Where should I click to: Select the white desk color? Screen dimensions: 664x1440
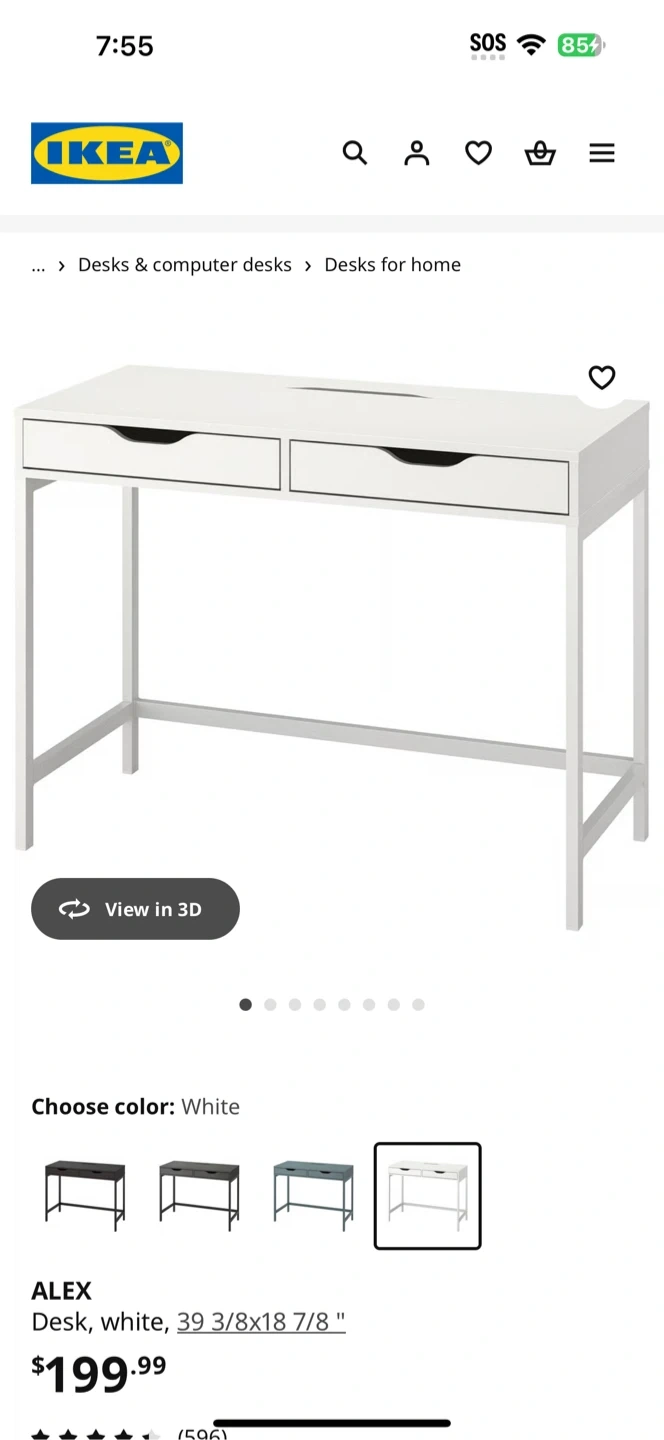(428, 1195)
